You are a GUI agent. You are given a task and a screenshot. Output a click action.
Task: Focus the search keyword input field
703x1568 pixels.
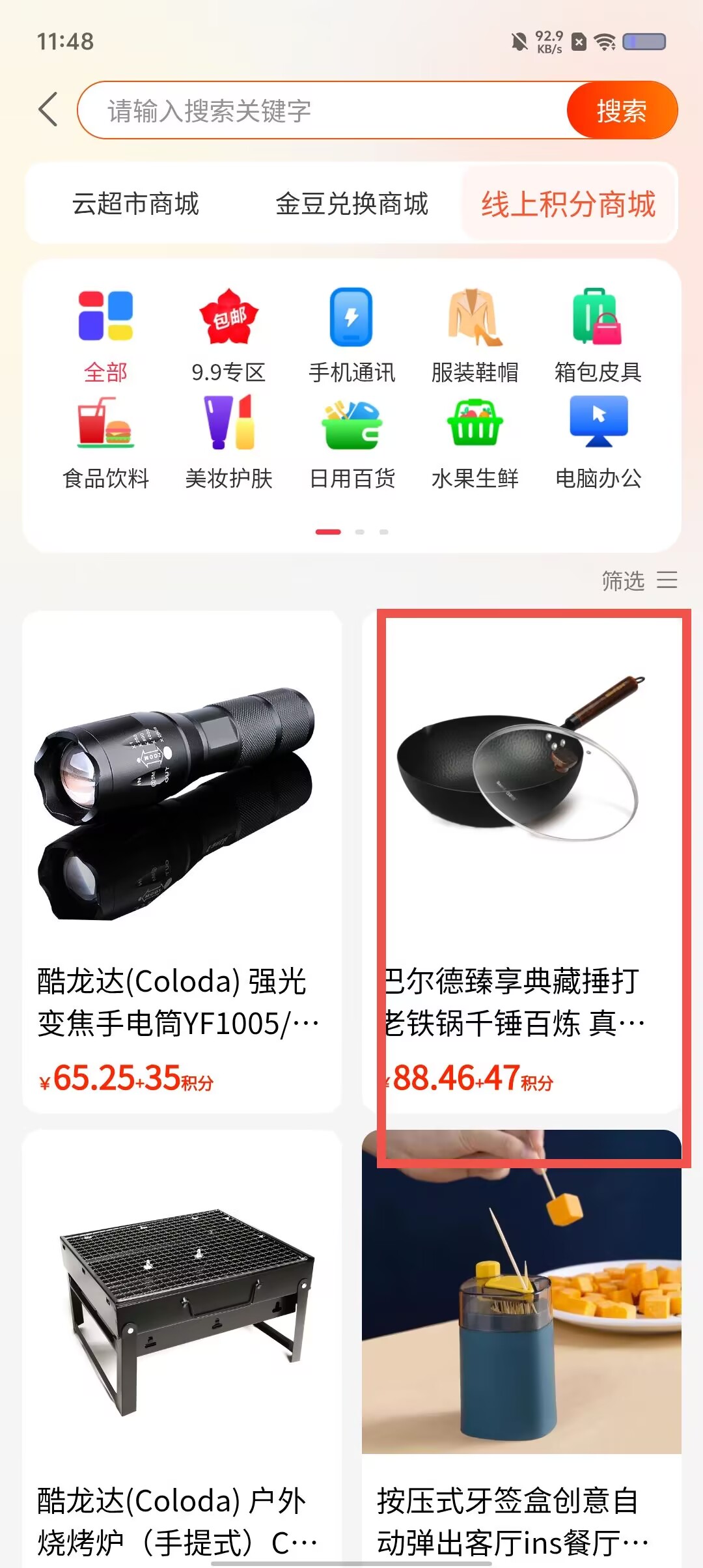324,110
